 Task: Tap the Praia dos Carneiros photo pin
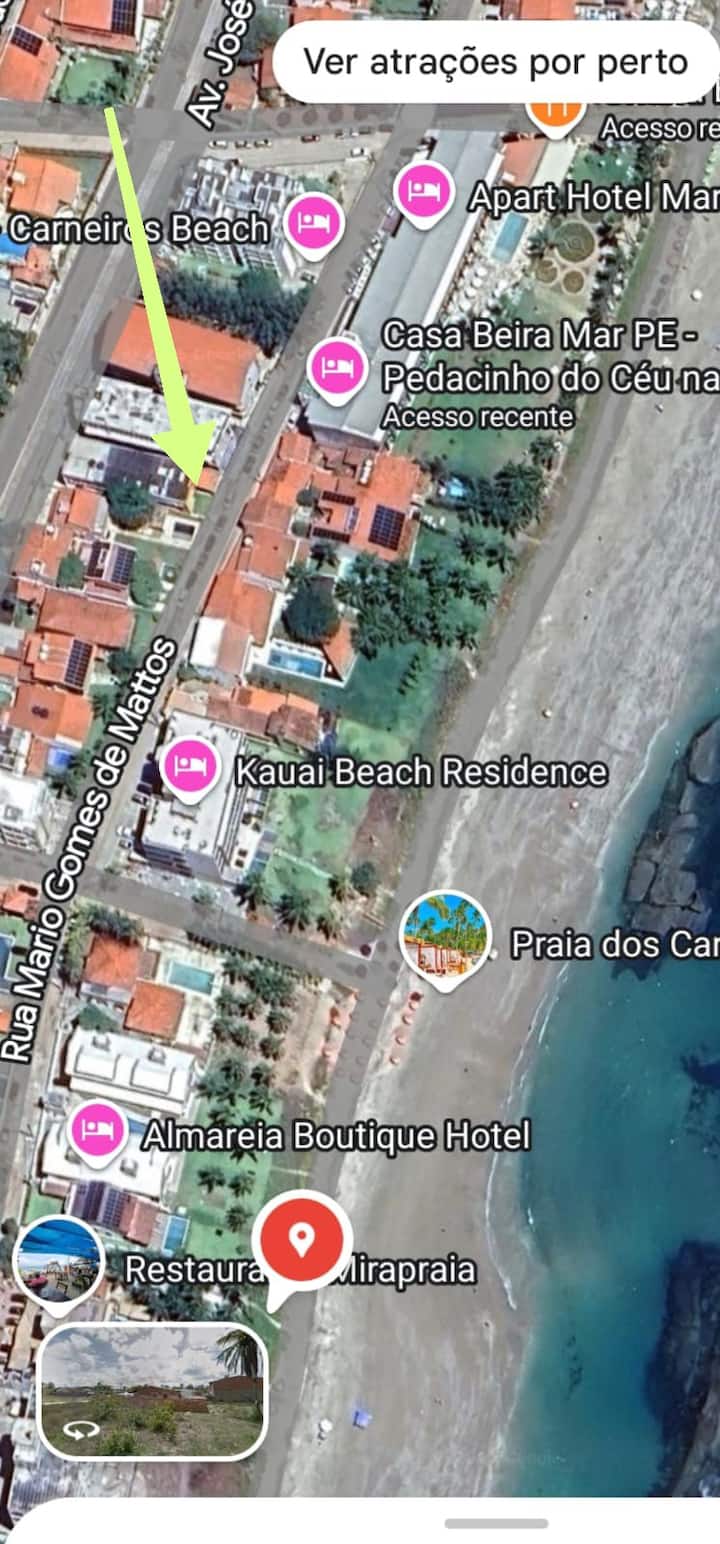[x=445, y=937]
